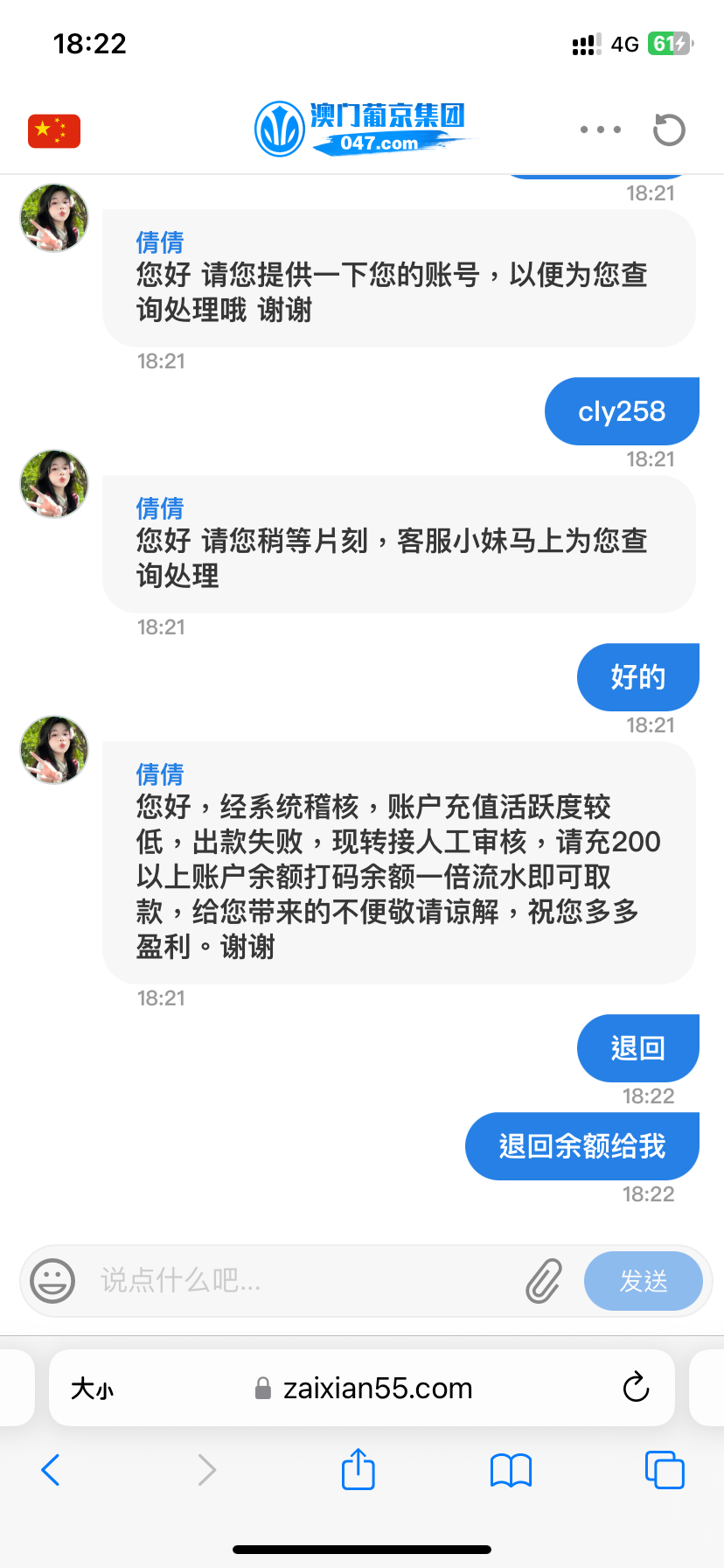Screen dimensions: 724x1568
Task: Refresh the chat with the circular arrow
Action: pyautogui.click(x=669, y=130)
